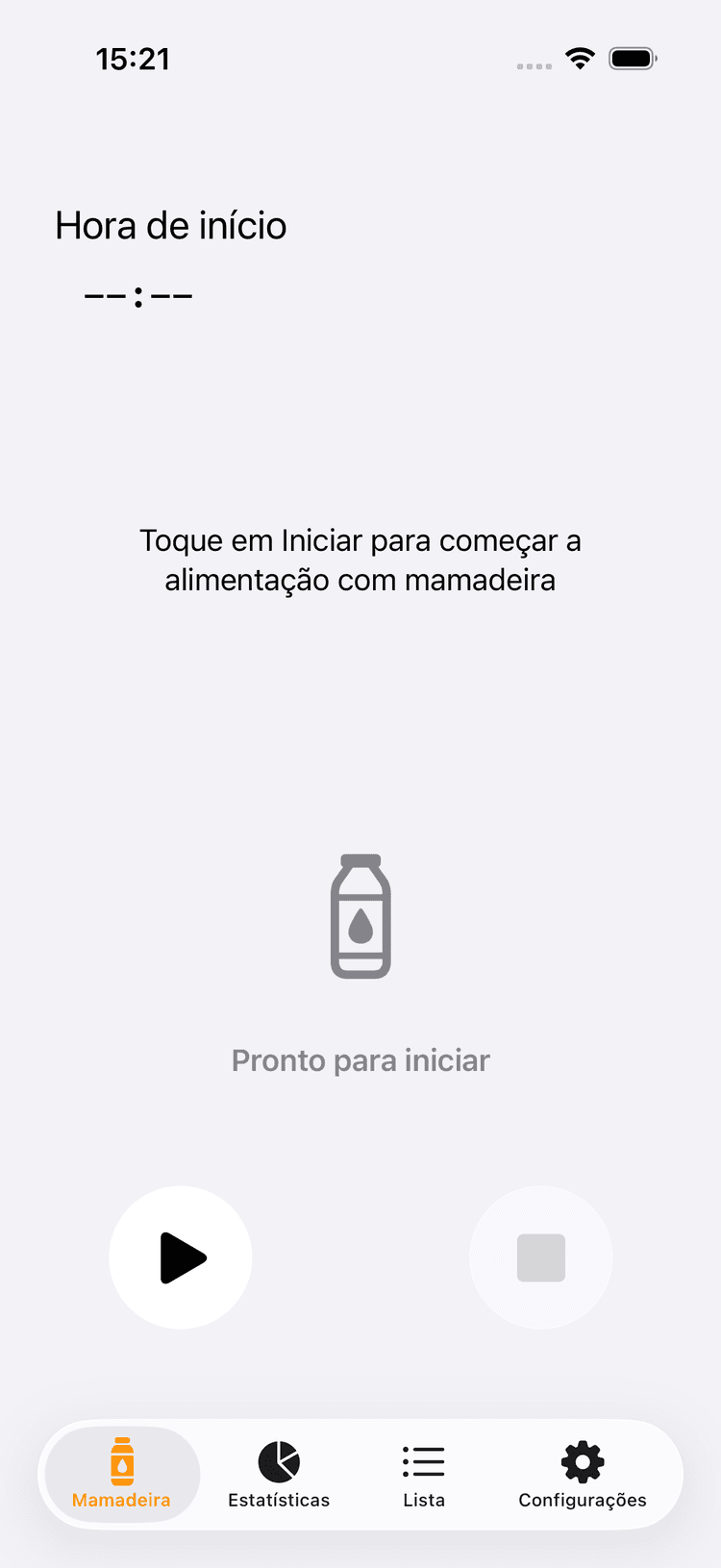Open the Configurações tab

582,1474
